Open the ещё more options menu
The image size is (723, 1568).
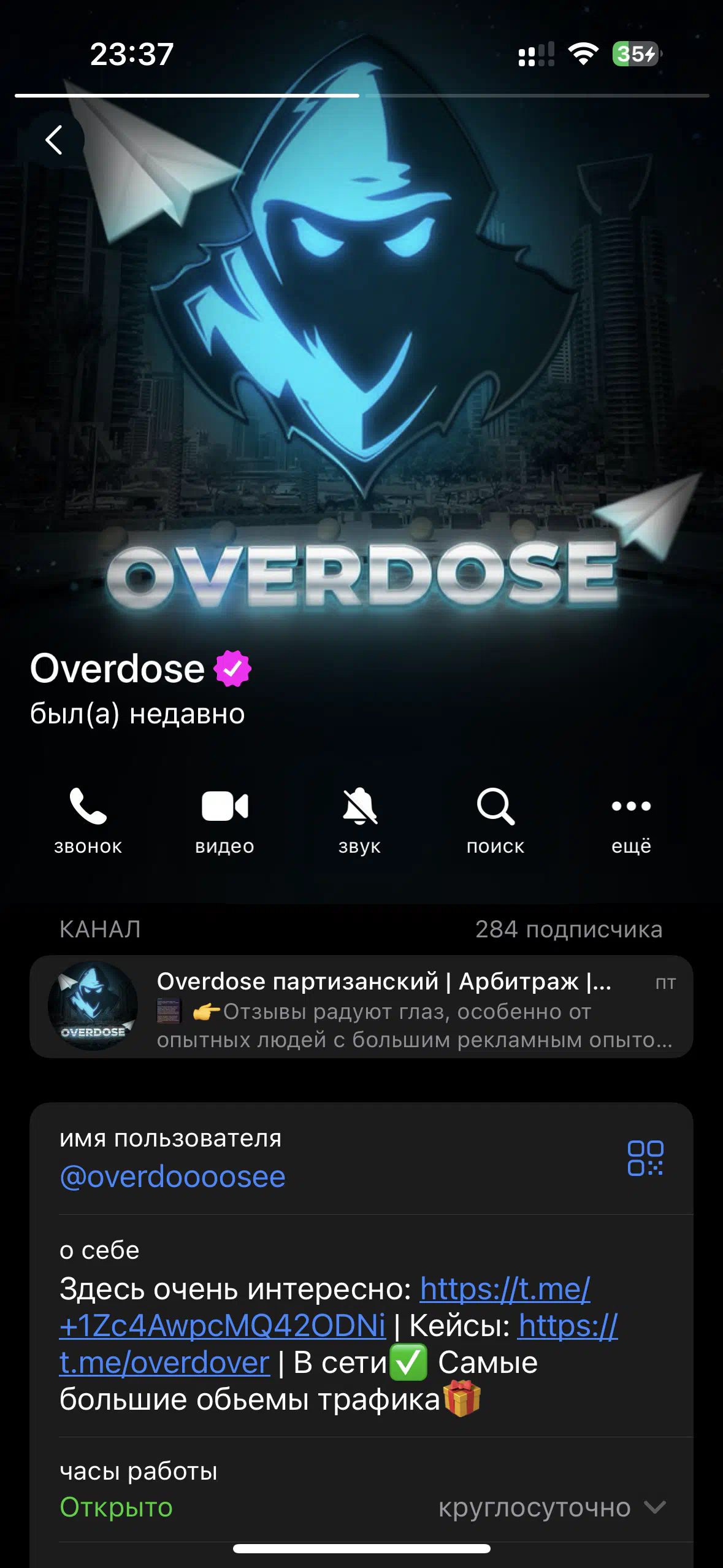click(631, 821)
